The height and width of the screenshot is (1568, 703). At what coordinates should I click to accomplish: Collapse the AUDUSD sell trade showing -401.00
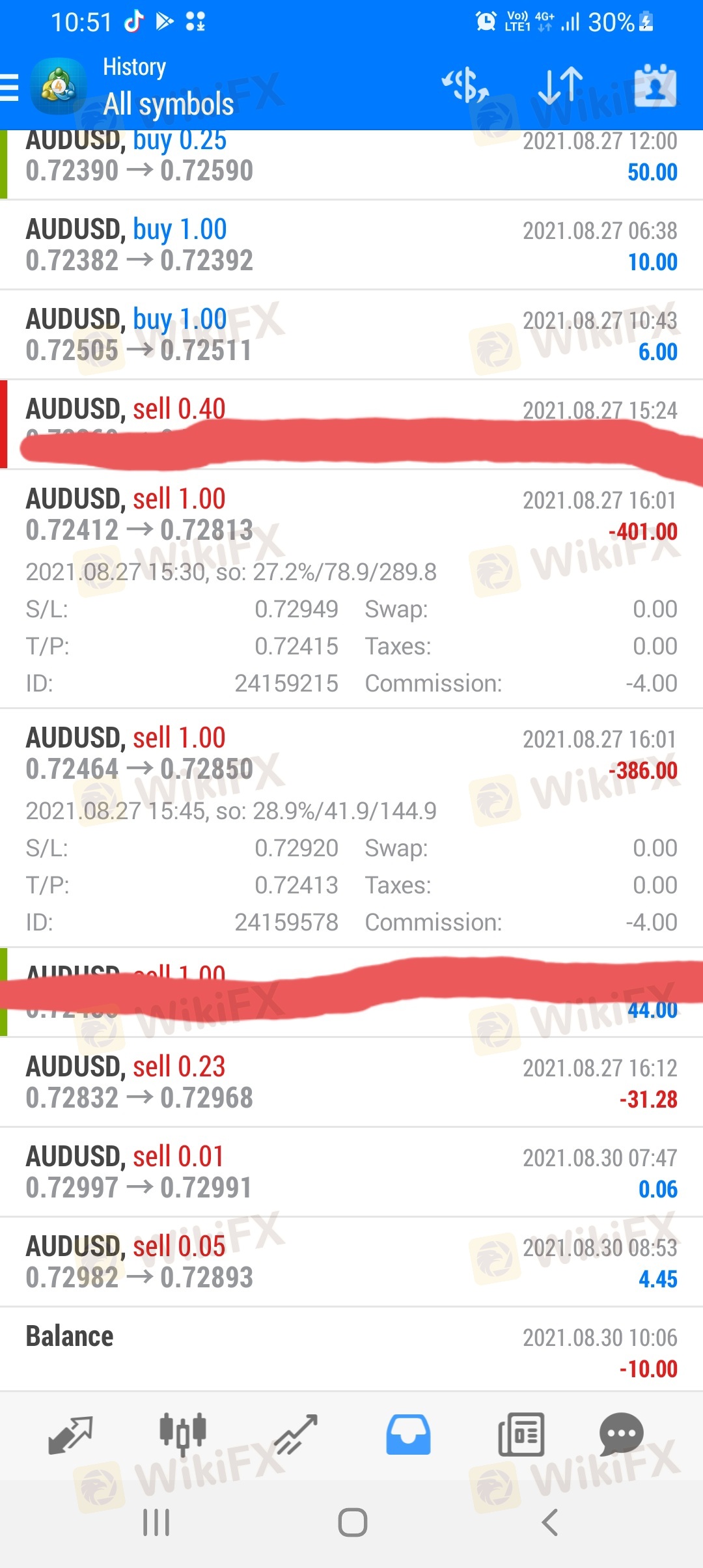351,589
